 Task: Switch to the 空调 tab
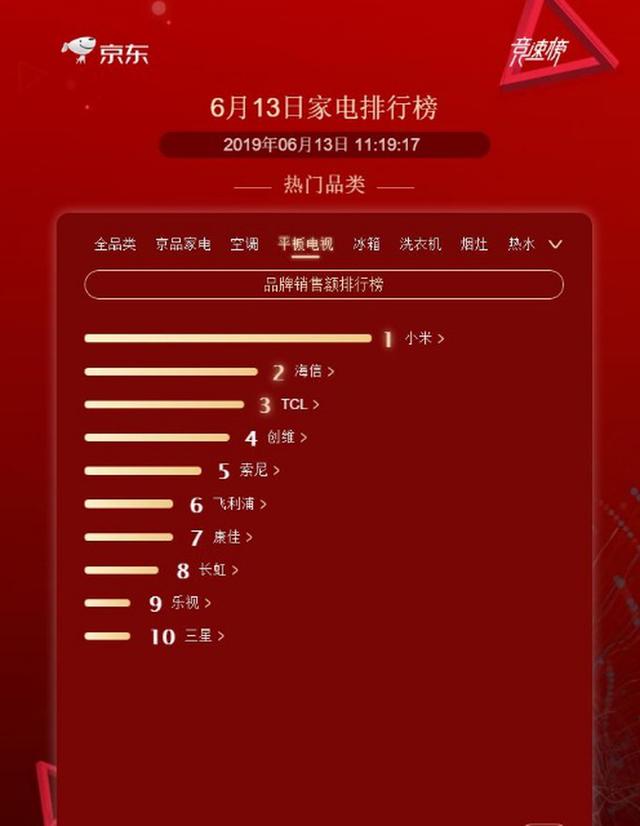coord(244,244)
